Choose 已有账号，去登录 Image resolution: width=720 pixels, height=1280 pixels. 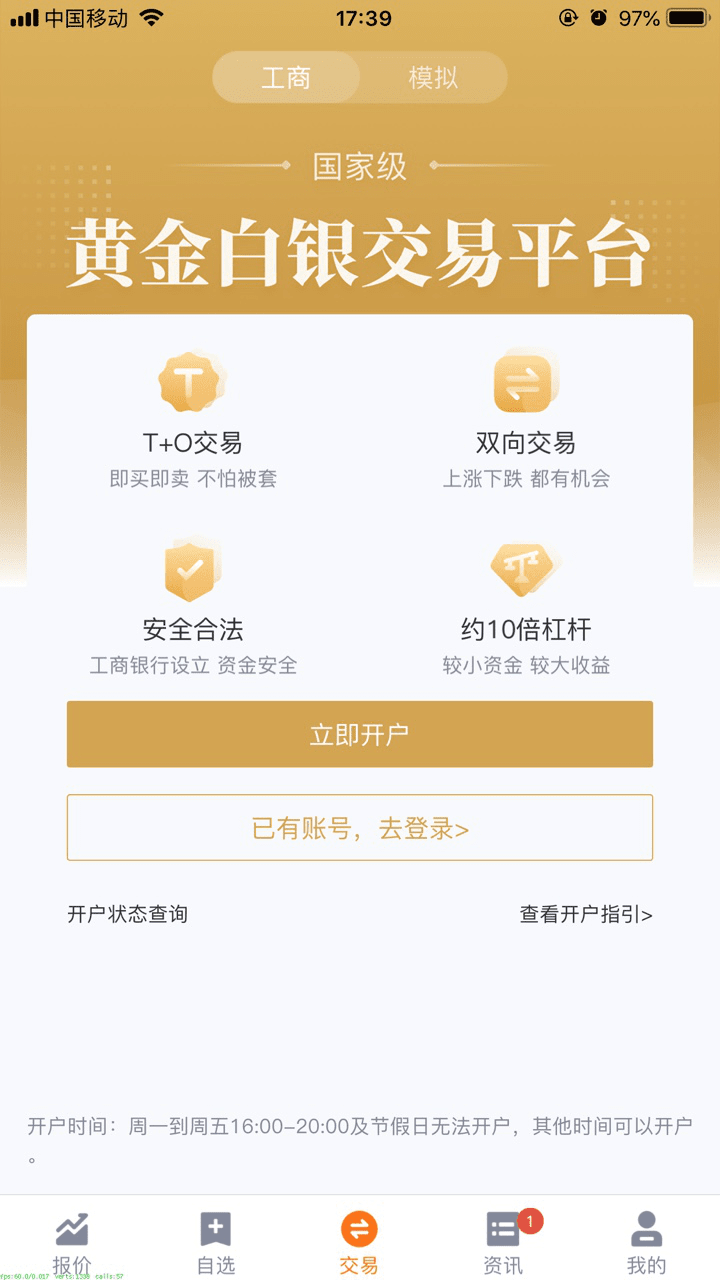tap(360, 828)
